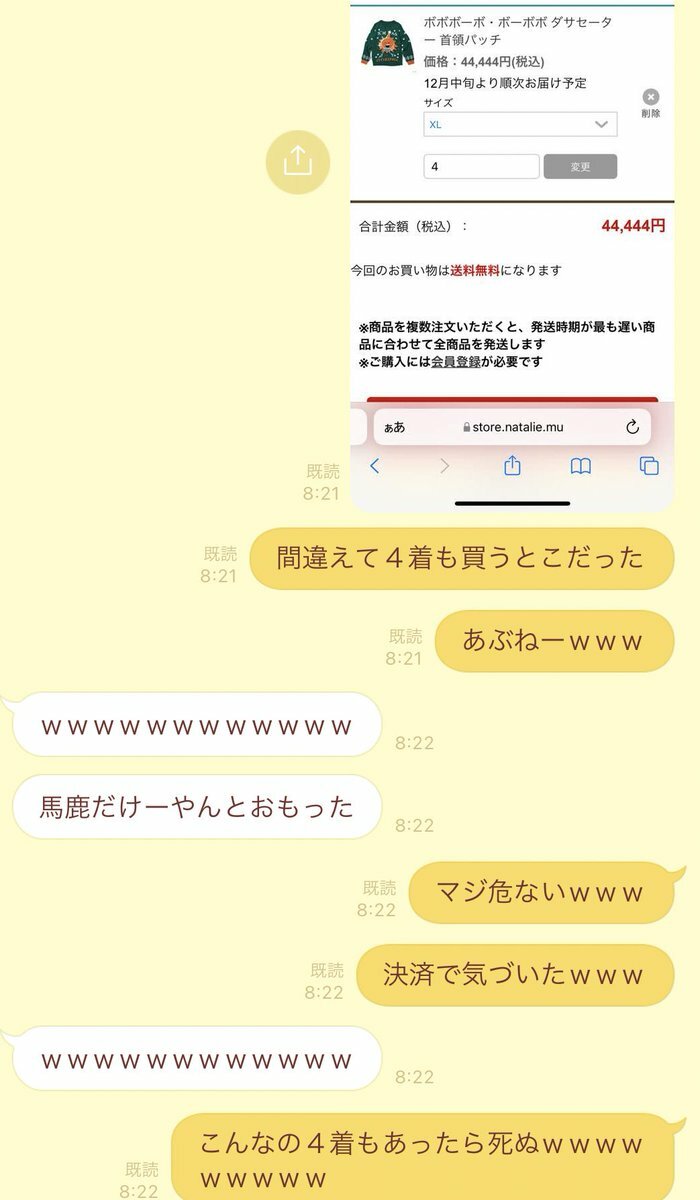The width and height of the screenshot is (700, 1200).
Task: Share the sent screenshot image
Action: [x=297, y=161]
